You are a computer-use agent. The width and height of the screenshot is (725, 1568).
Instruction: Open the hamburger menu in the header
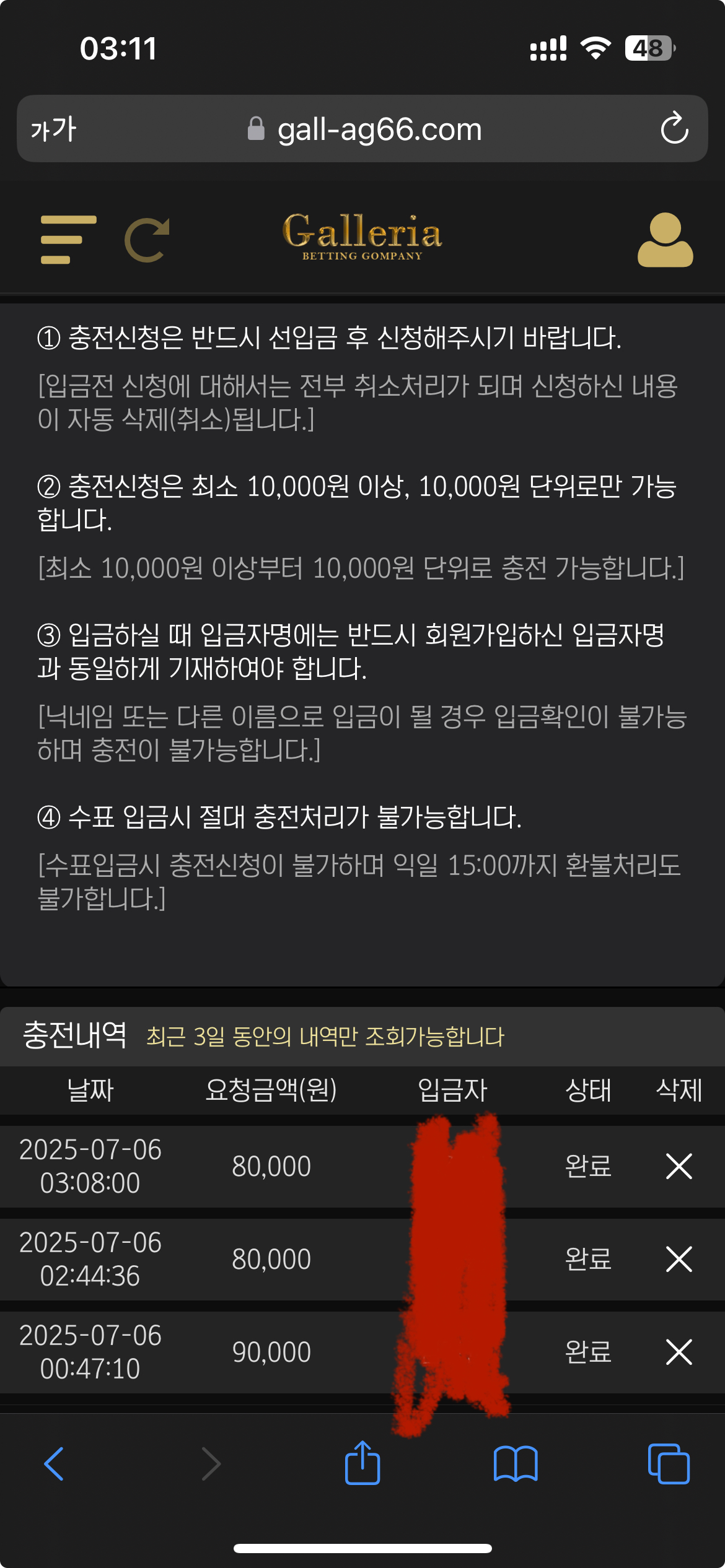click(x=68, y=240)
